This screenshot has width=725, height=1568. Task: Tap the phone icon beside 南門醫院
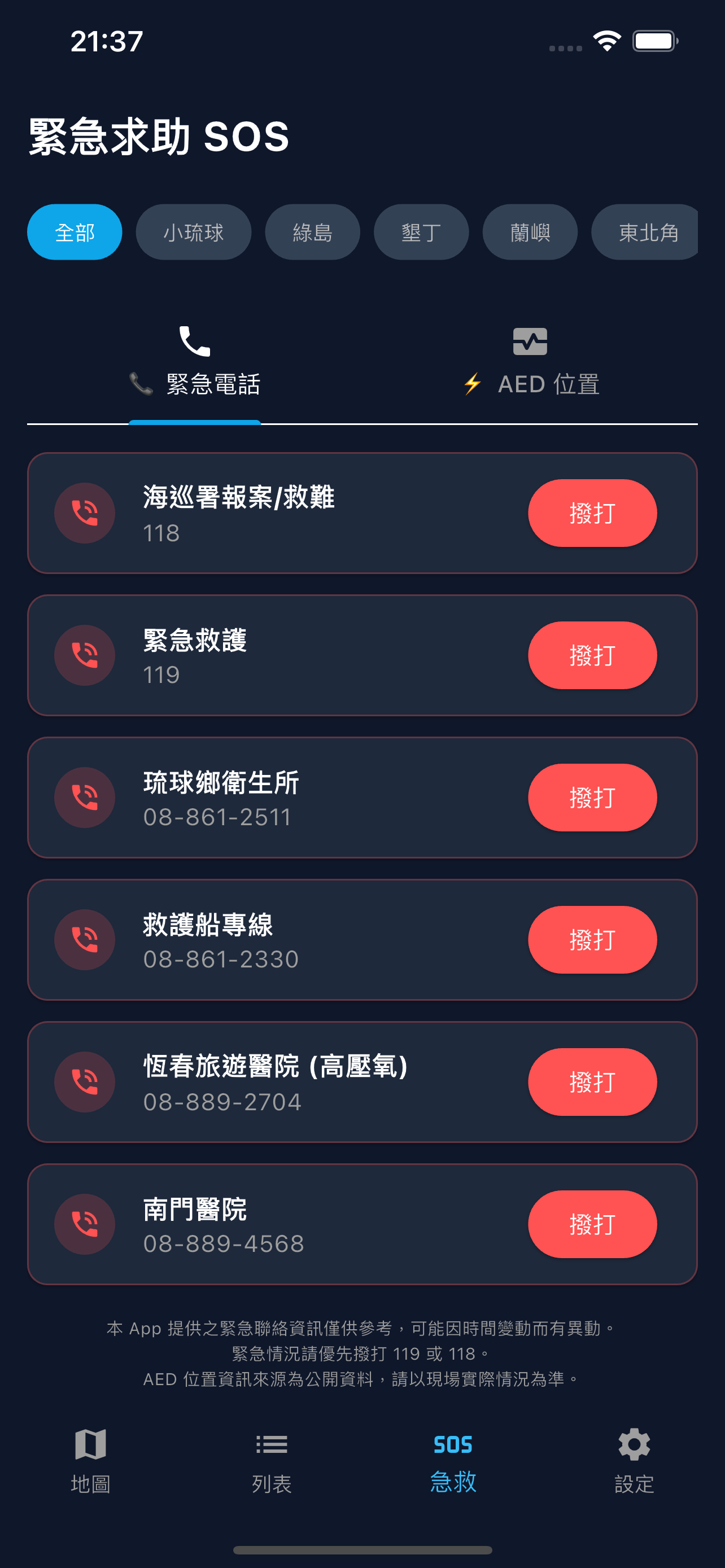tap(85, 1224)
